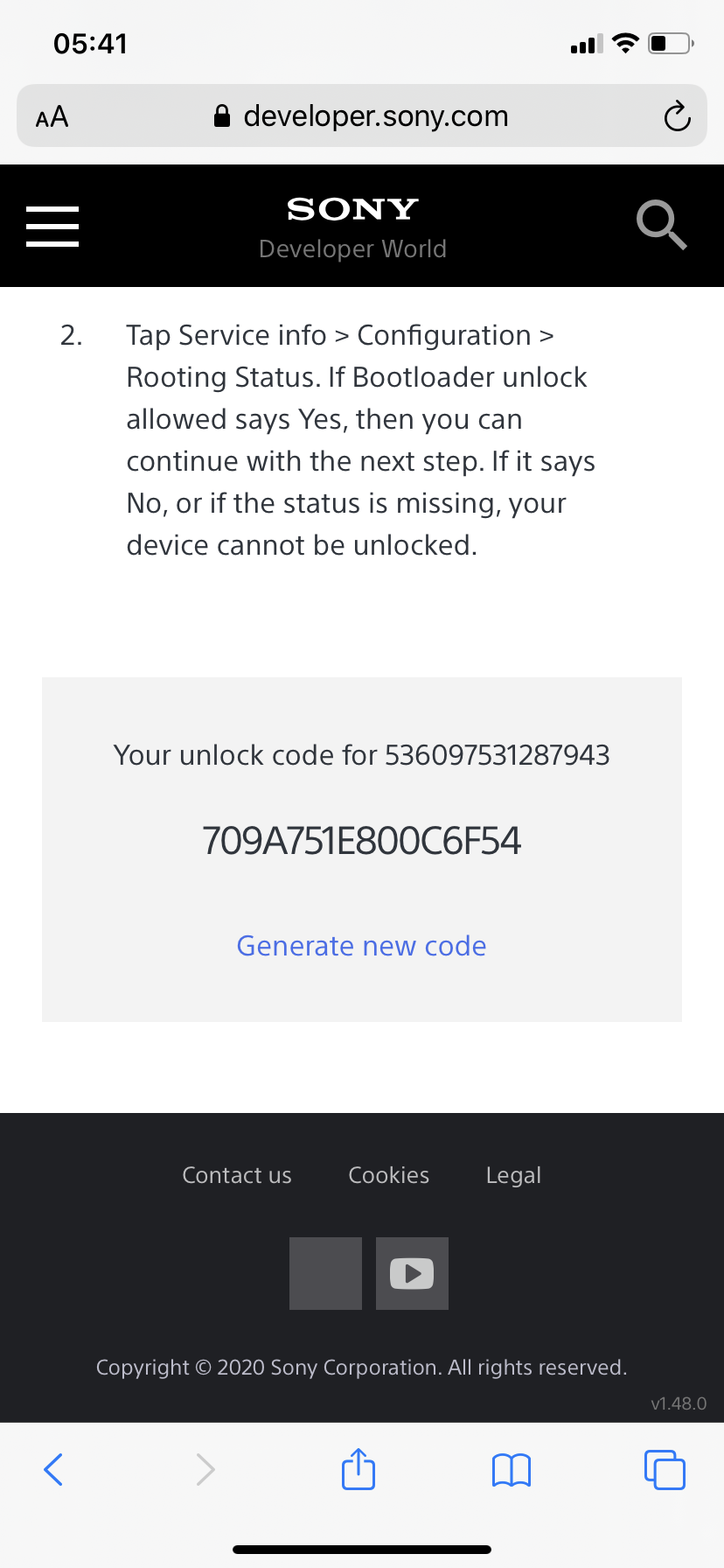Open the hamburger navigation menu
The width and height of the screenshot is (724, 1568).
tap(52, 227)
